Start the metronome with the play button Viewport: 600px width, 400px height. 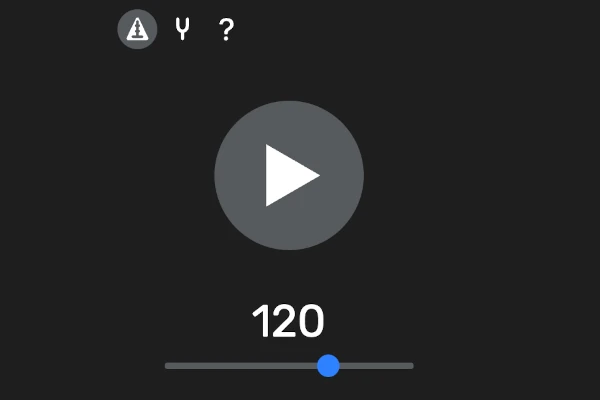[289, 175]
